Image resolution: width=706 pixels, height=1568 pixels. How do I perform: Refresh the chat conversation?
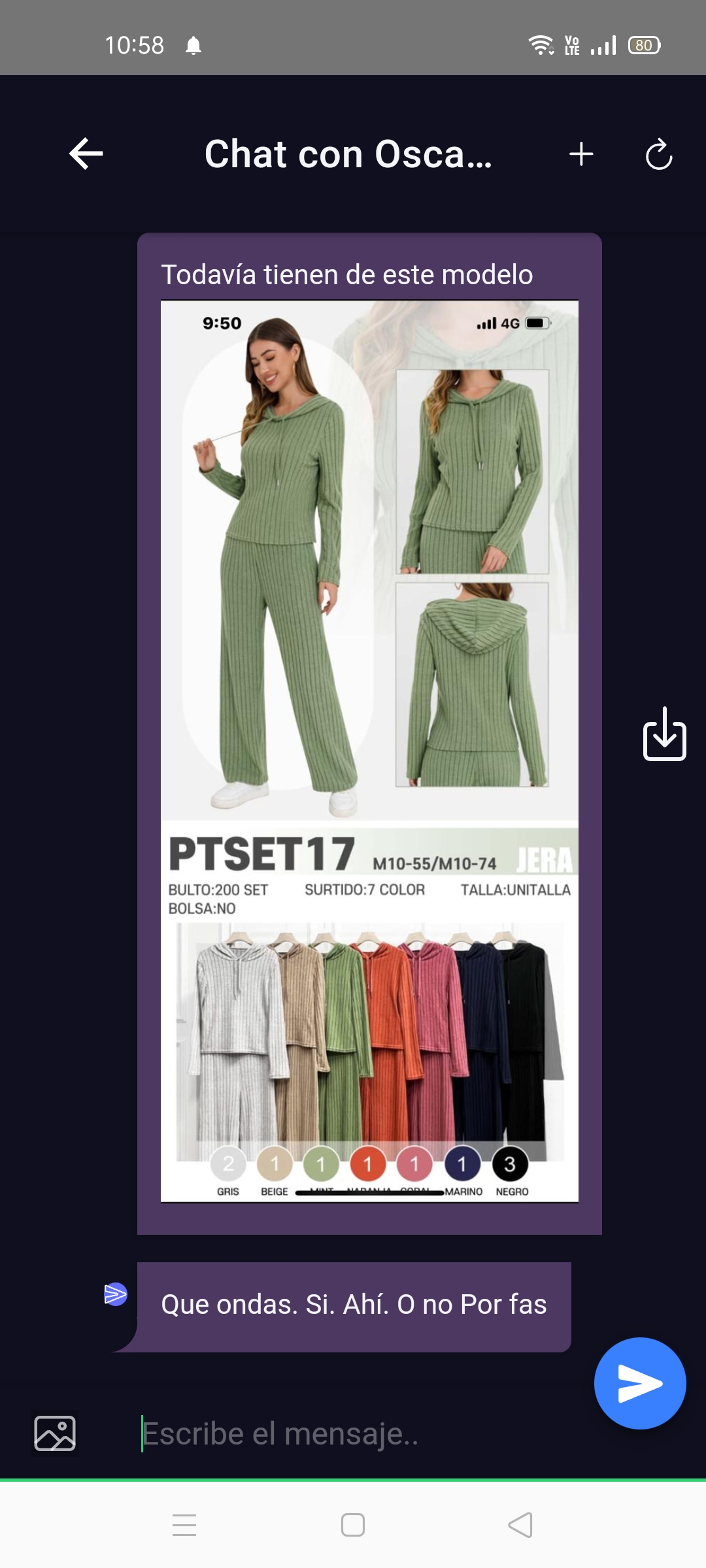tap(658, 154)
